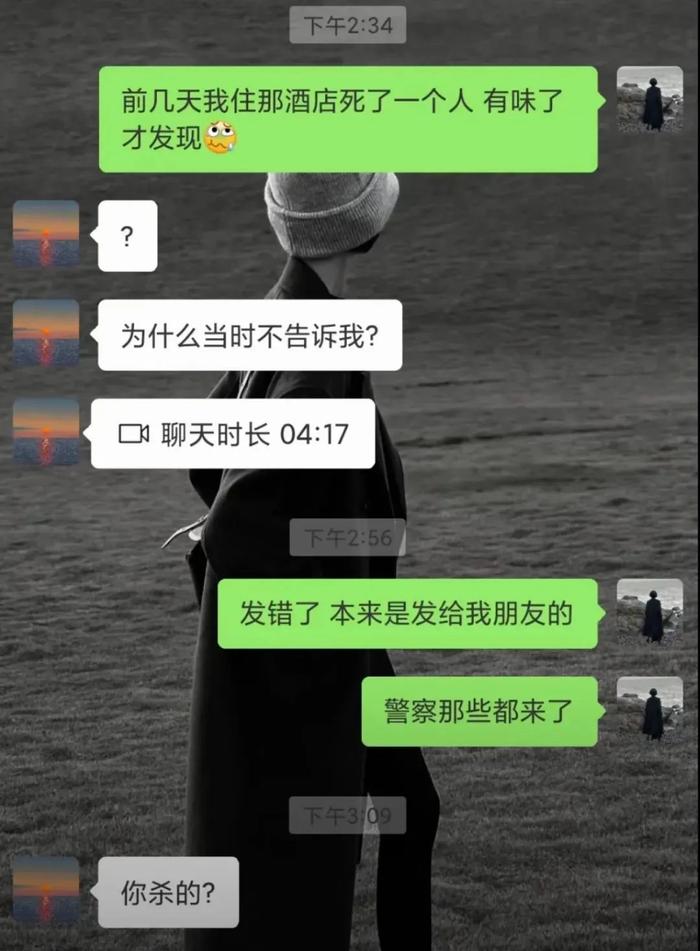View contact profile beside "你杀的?" message
The width and height of the screenshot is (700, 951).
click(46, 889)
